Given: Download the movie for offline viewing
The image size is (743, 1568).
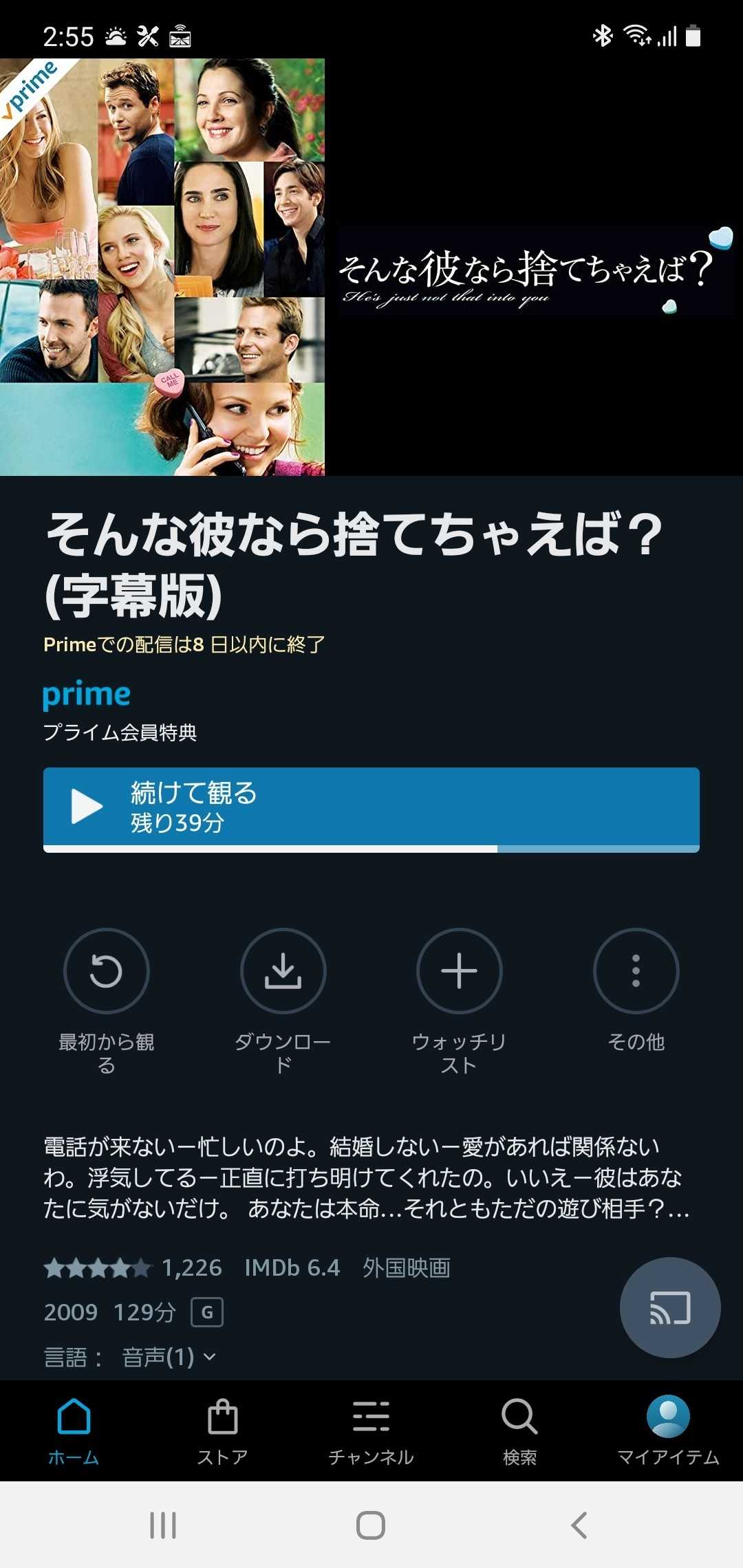Looking at the screenshot, I should pyautogui.click(x=283, y=972).
